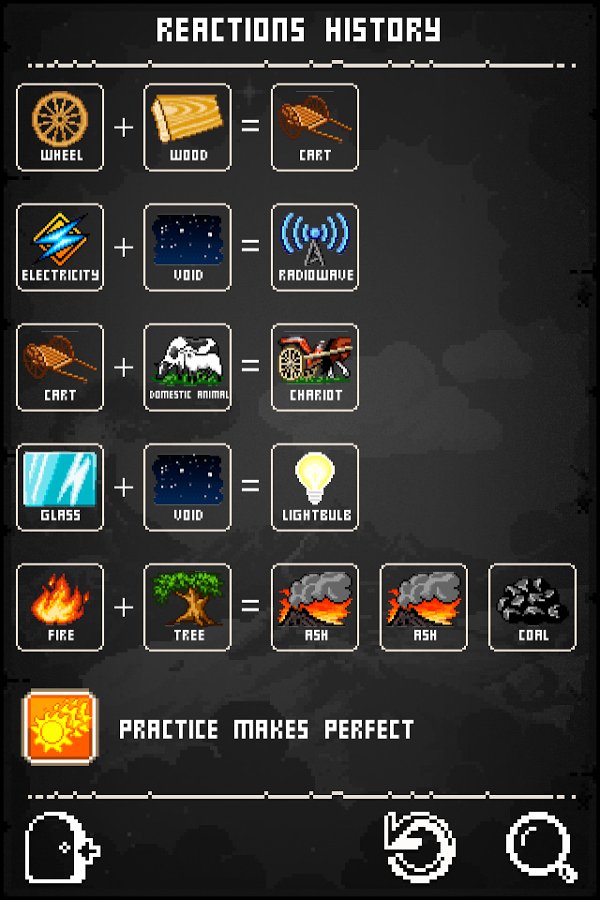Viewport: 600px width, 900px height.
Task: Select the Wood element tile
Action: (188, 127)
